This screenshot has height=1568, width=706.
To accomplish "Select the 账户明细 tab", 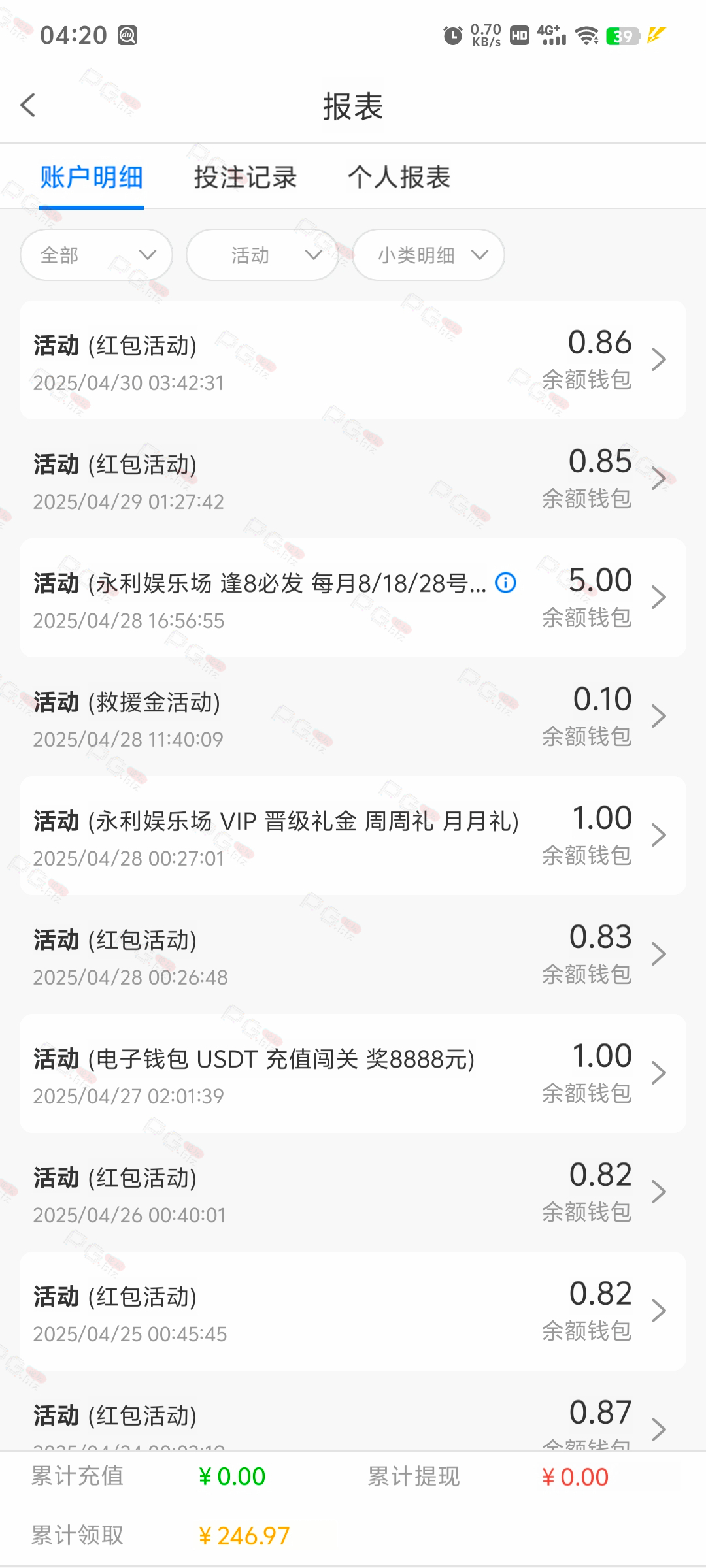I will click(92, 177).
